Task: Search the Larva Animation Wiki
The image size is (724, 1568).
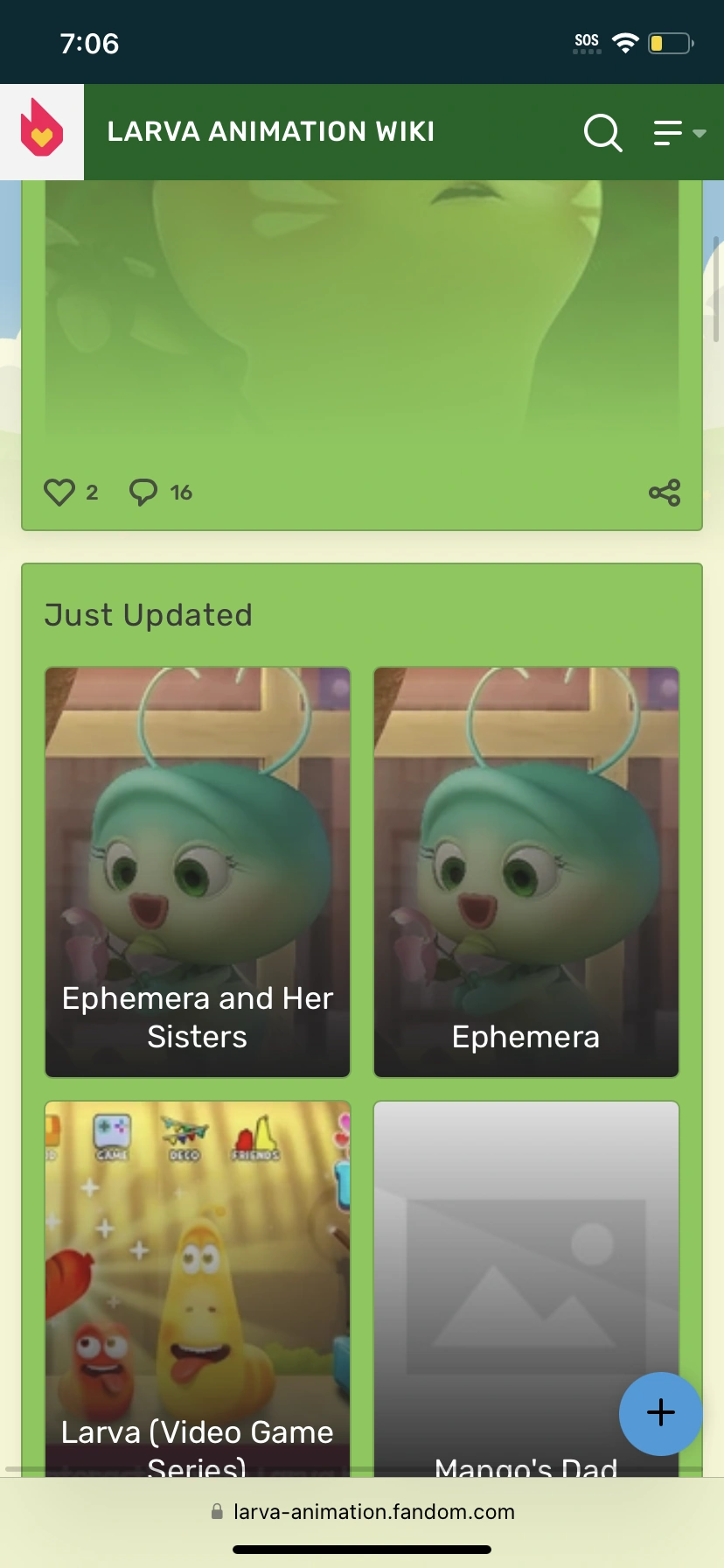Action: pos(602,133)
